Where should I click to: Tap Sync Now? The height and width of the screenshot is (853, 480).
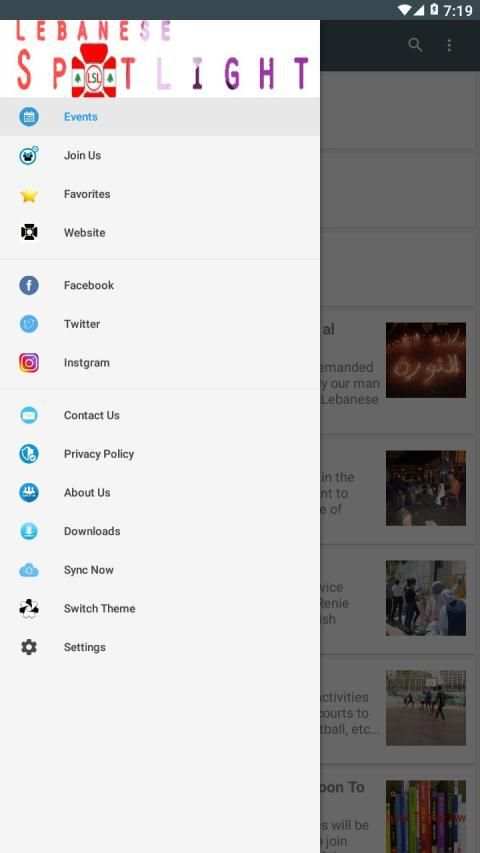160,570
